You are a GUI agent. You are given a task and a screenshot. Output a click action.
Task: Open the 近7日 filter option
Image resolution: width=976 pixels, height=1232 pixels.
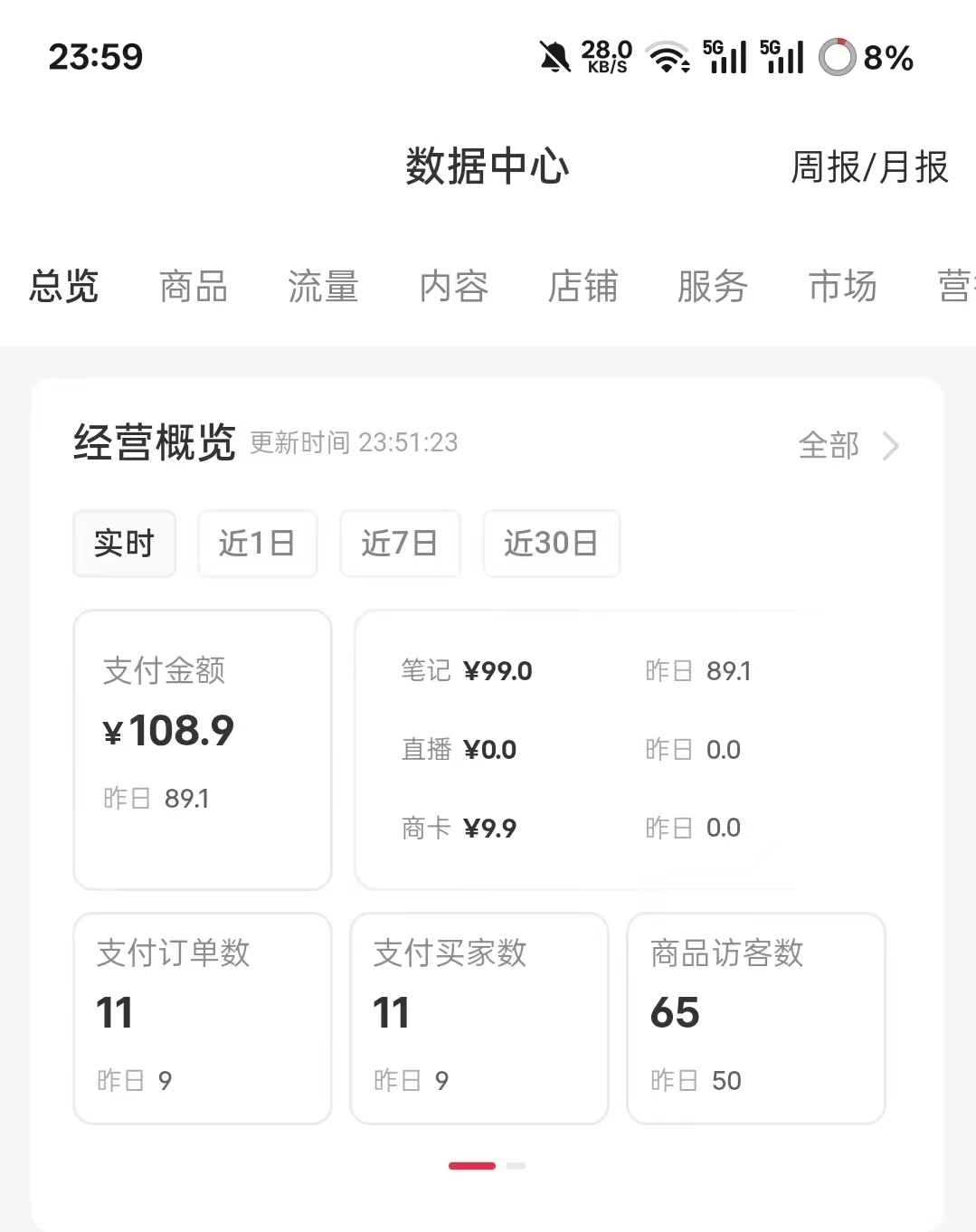click(400, 544)
